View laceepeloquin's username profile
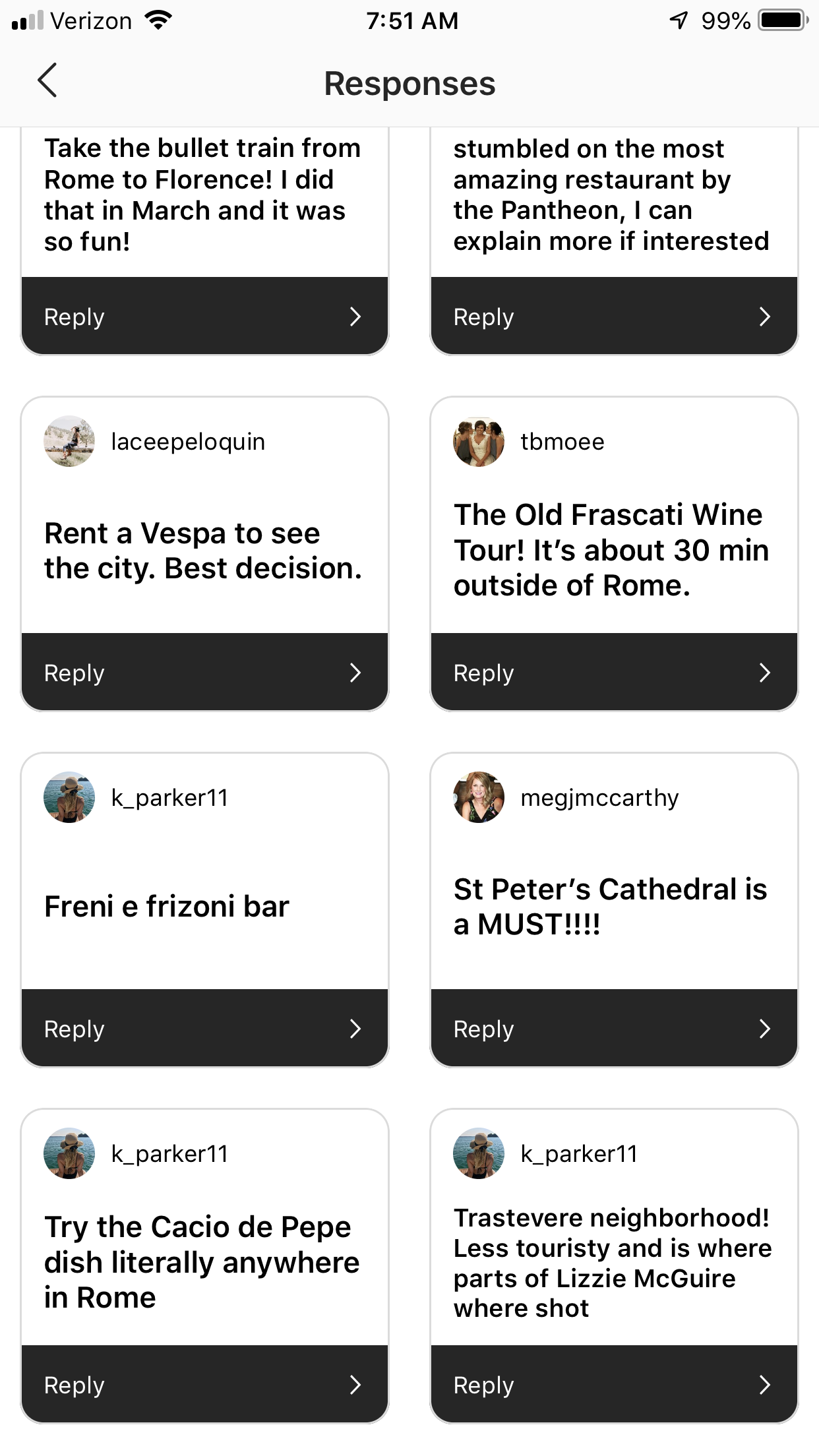The image size is (819, 1456). 188,442
